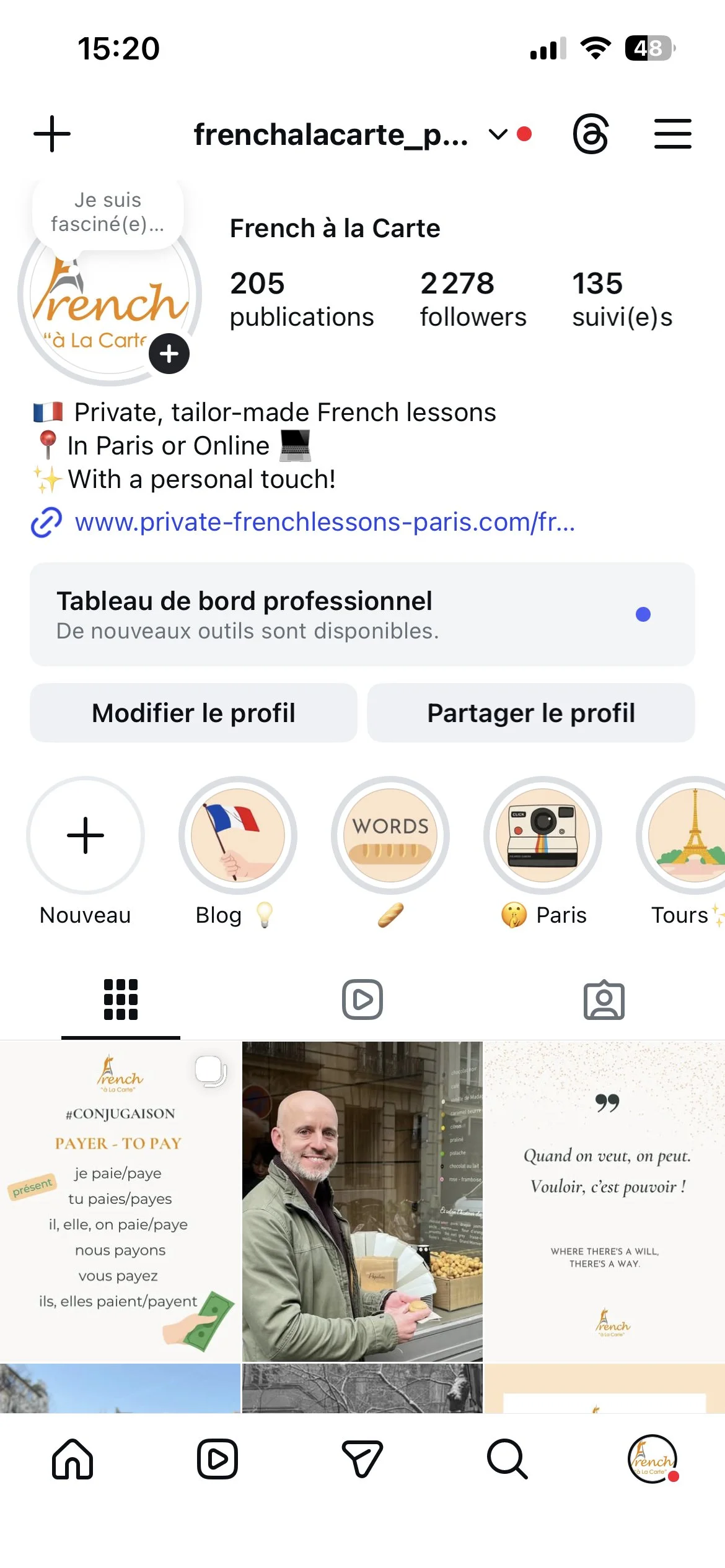Open the WORDS baguette highlight
This screenshot has height=1568, width=725.
[x=390, y=835]
